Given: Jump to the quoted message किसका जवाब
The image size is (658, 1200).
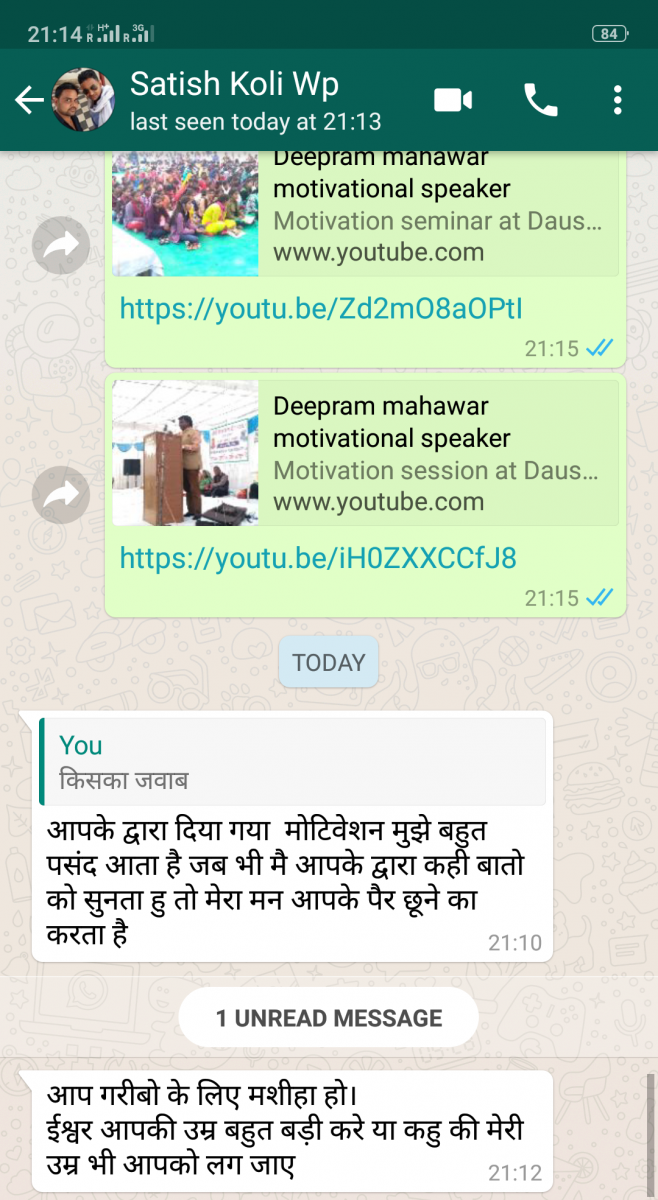Looking at the screenshot, I should pyautogui.click(x=293, y=761).
